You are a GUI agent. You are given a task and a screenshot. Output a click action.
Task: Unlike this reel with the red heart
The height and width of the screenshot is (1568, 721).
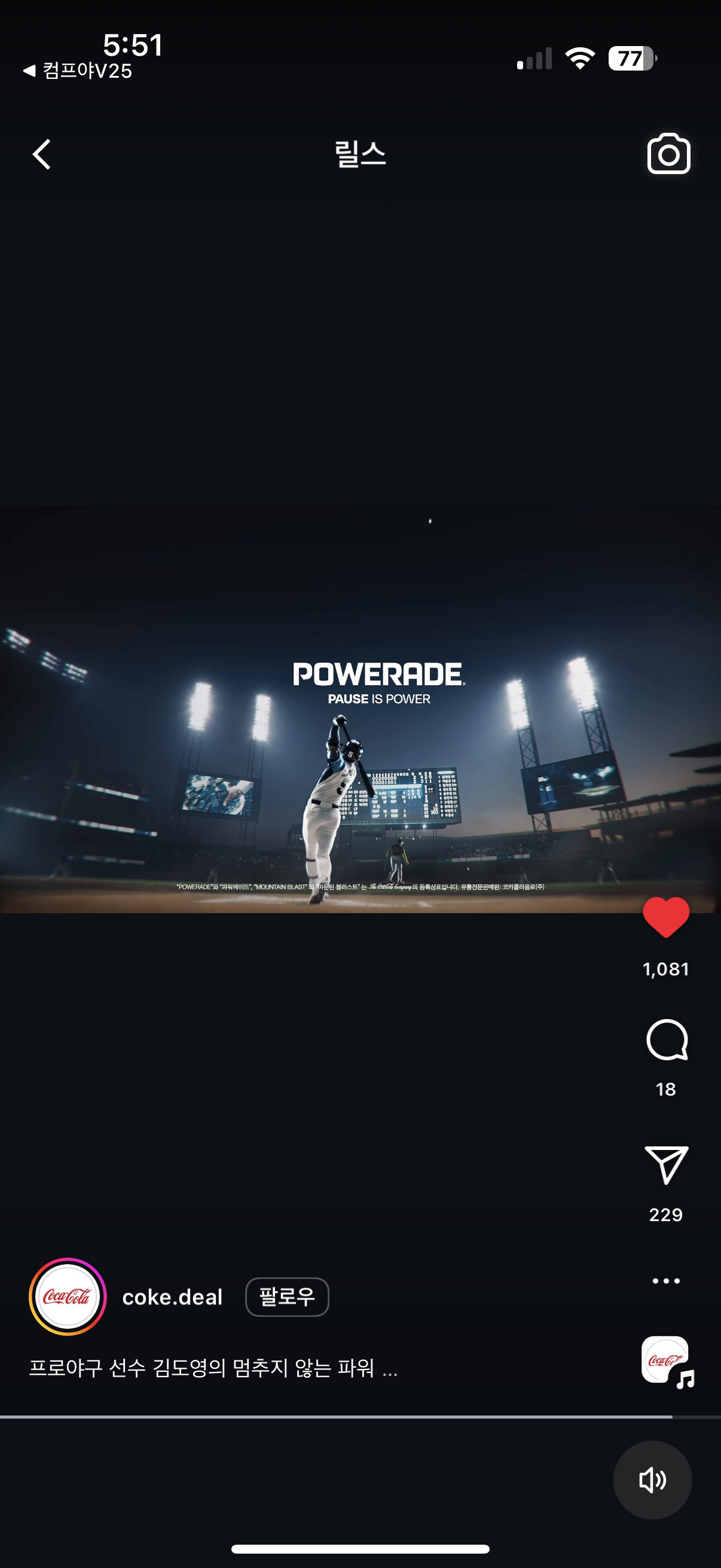pos(665,917)
